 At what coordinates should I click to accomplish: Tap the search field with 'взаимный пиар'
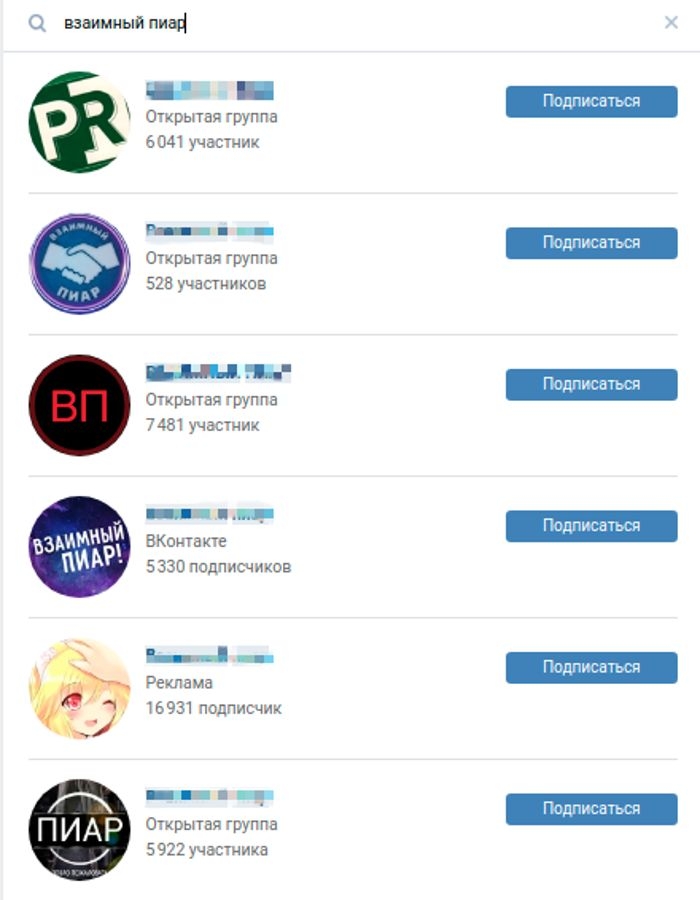pyautogui.click(x=340, y=23)
